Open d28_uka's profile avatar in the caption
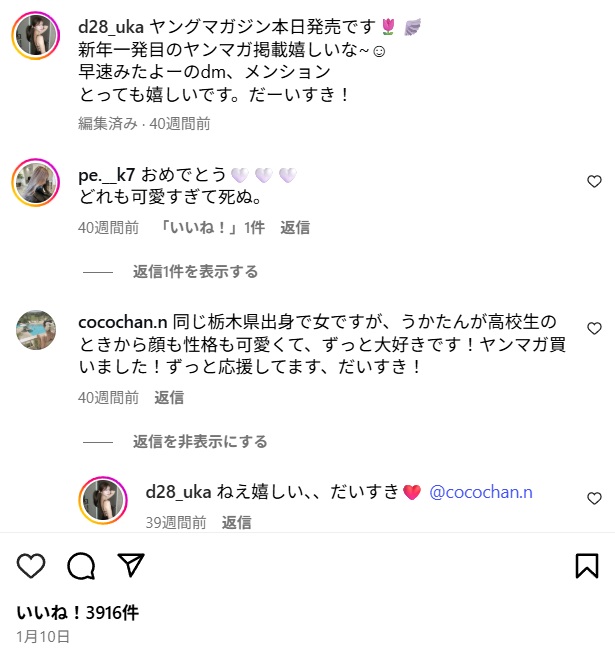This screenshot has height=658, width=615. (36, 36)
